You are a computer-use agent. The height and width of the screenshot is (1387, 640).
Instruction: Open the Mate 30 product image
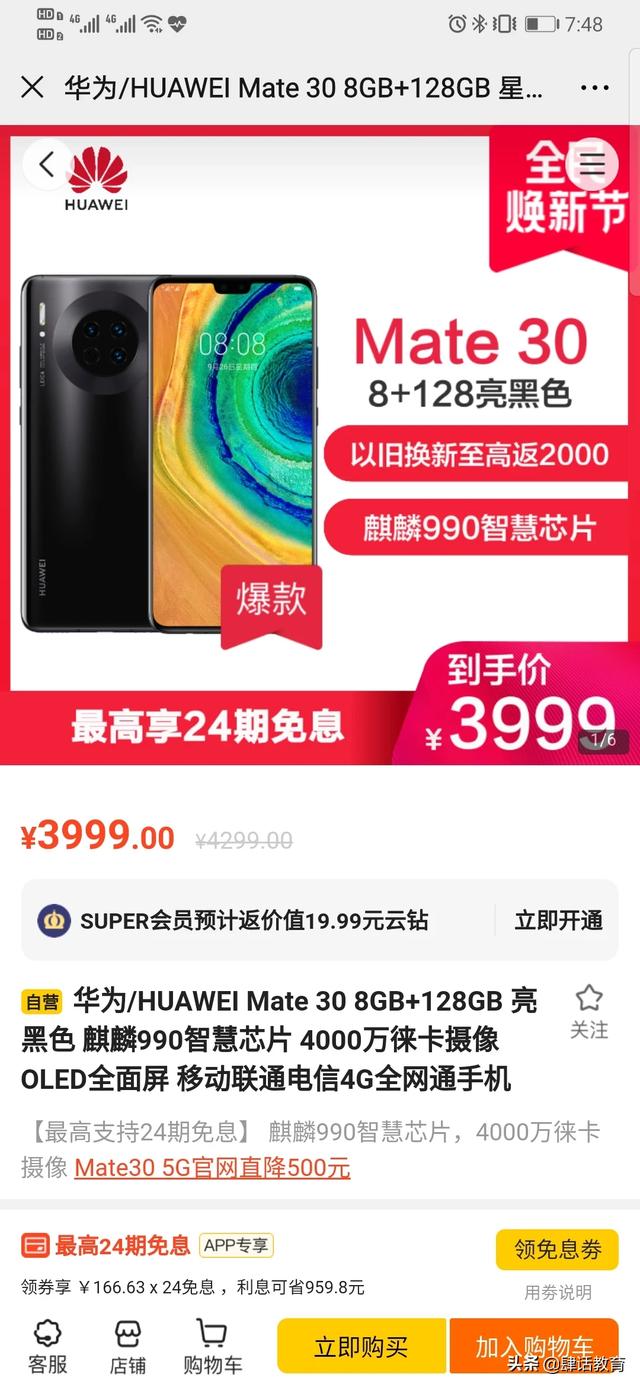click(320, 445)
